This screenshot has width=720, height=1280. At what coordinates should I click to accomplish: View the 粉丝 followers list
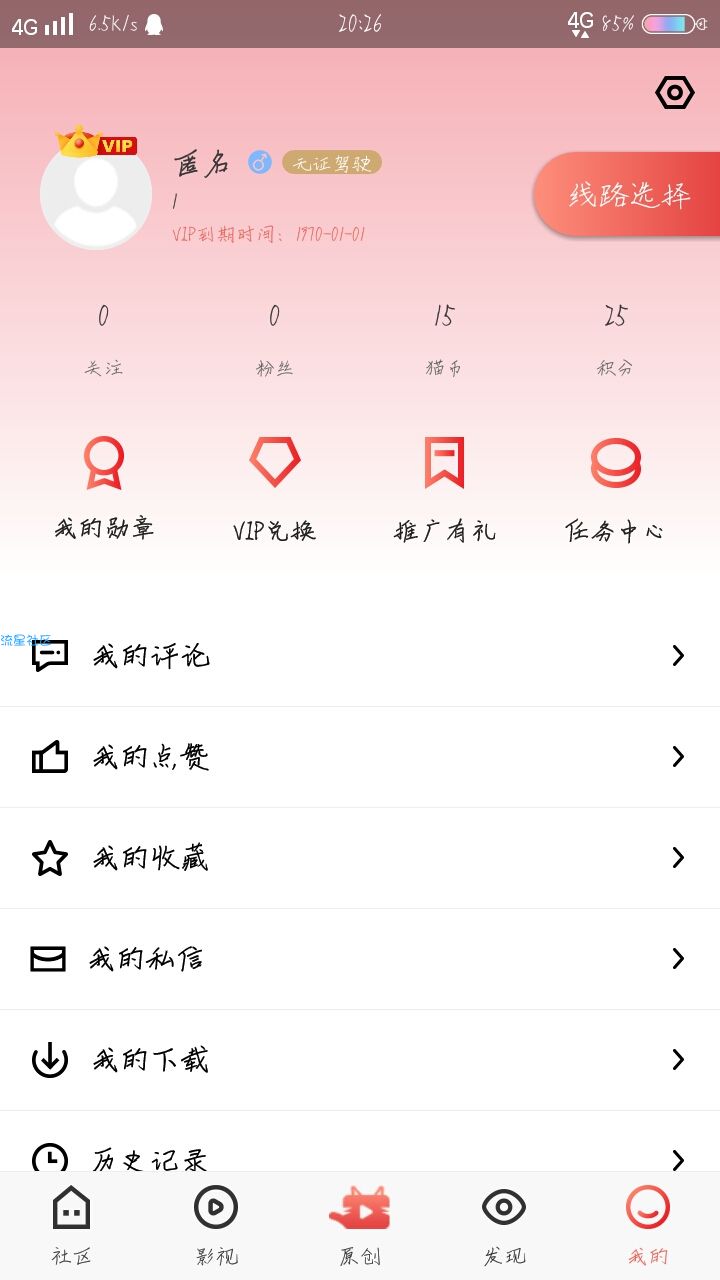274,340
